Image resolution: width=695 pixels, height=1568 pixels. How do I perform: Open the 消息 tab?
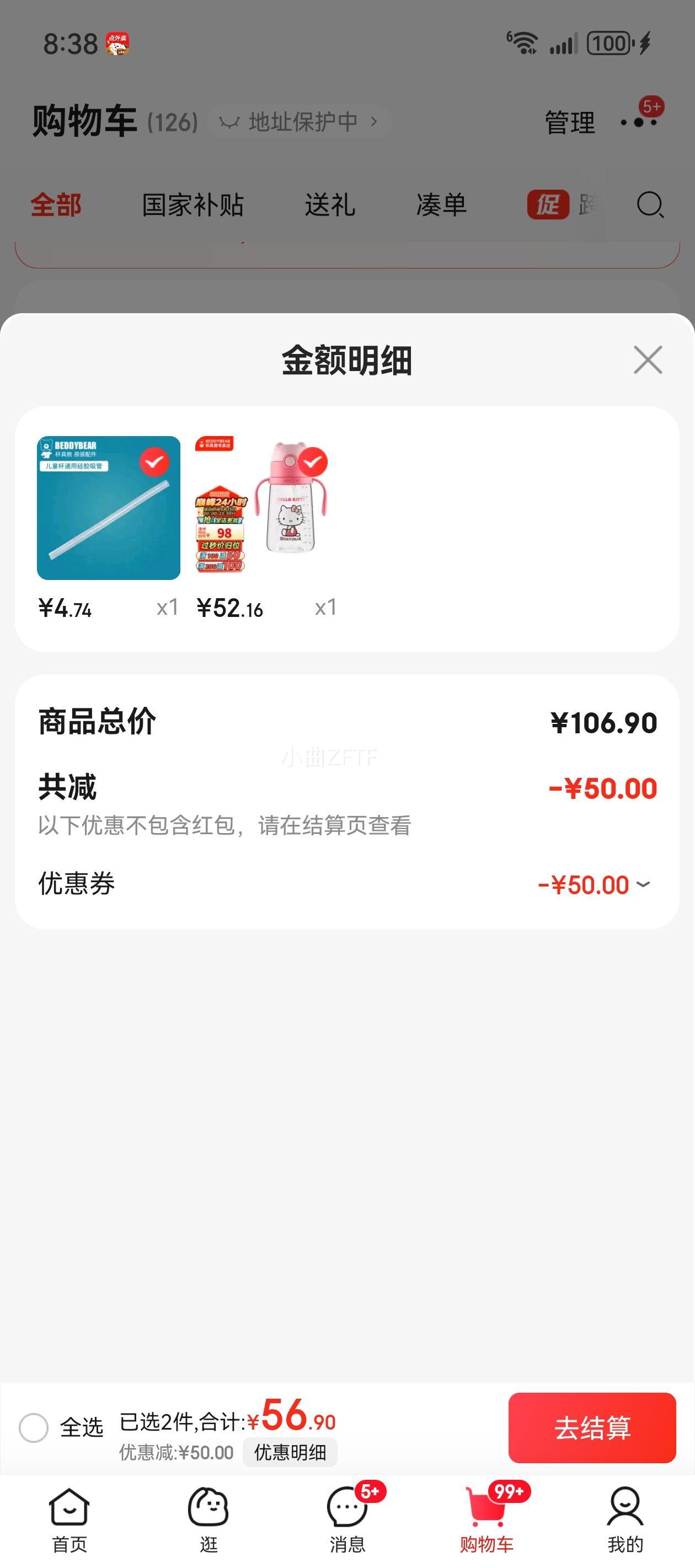[347, 1519]
